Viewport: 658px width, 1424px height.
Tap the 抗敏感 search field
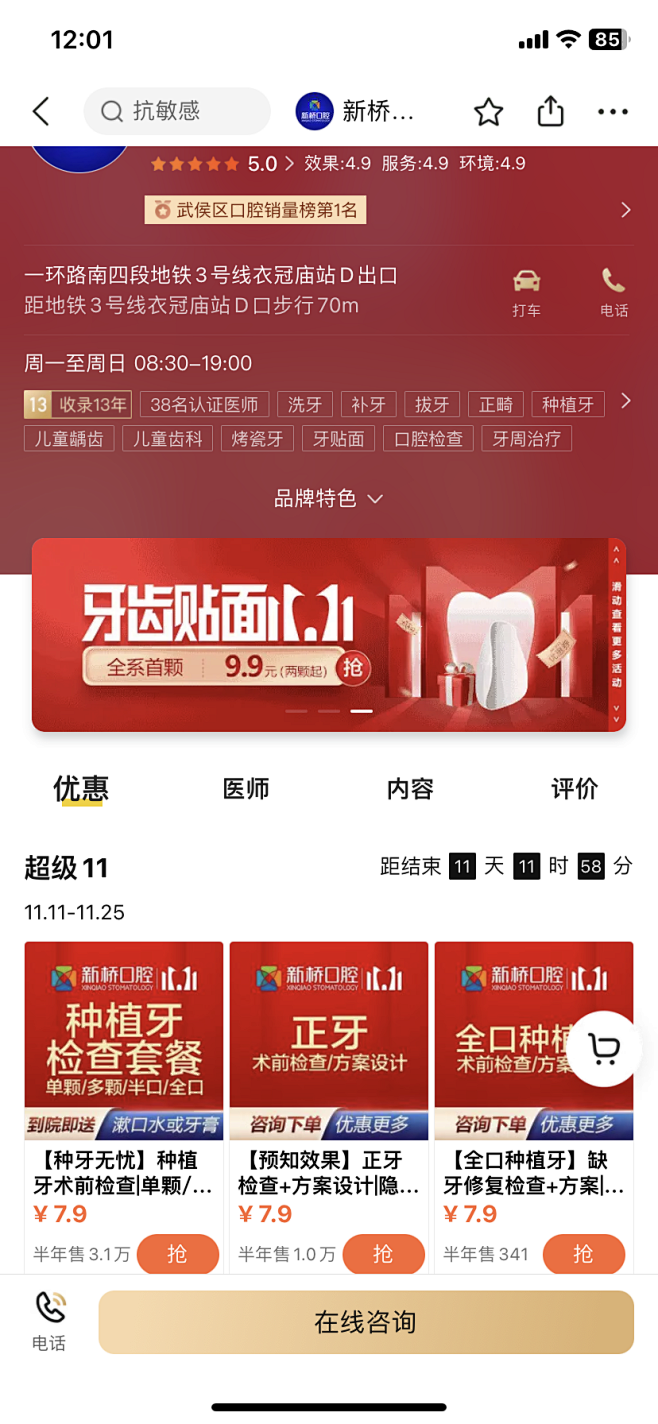coord(177,111)
